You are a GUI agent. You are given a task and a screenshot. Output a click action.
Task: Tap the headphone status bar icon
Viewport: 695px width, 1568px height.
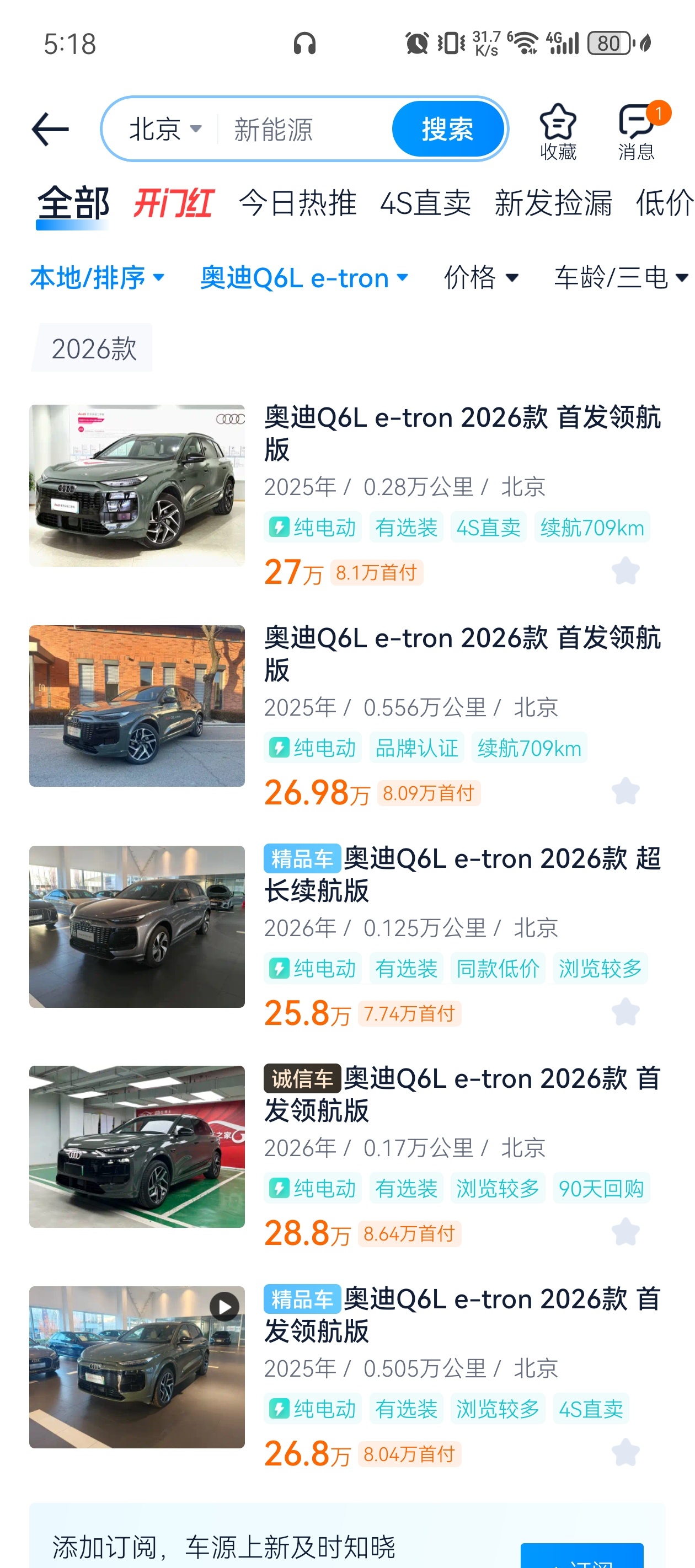tap(305, 42)
